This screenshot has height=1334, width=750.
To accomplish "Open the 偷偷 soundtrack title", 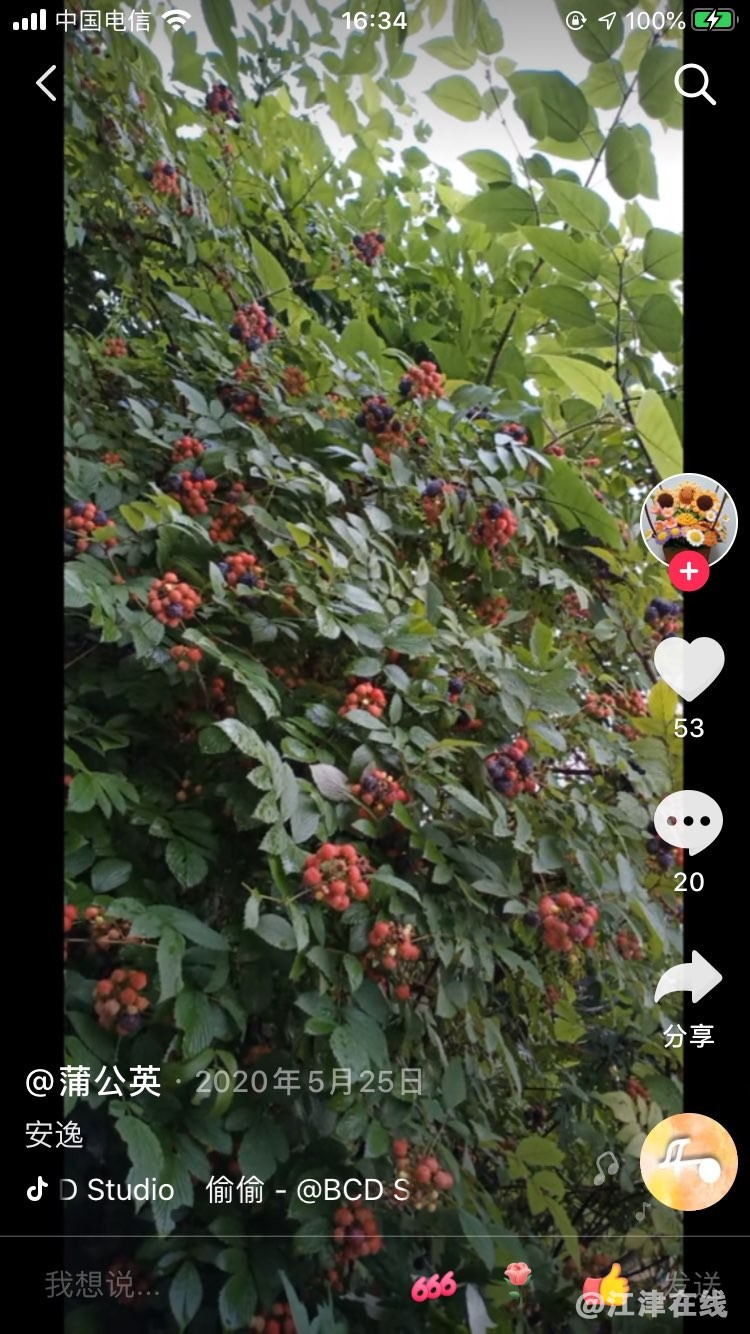I will [236, 1189].
